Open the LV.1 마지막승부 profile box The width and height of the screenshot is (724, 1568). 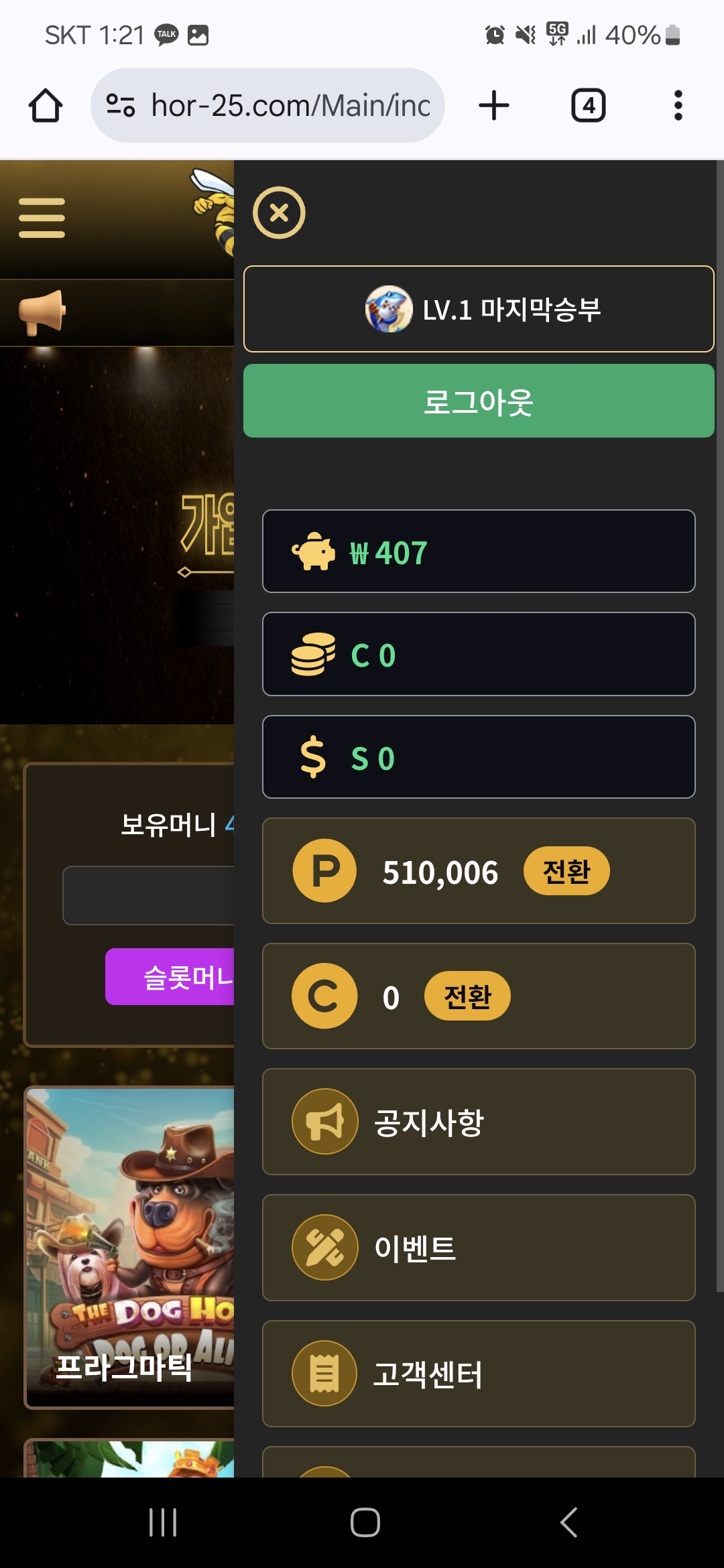(479, 309)
